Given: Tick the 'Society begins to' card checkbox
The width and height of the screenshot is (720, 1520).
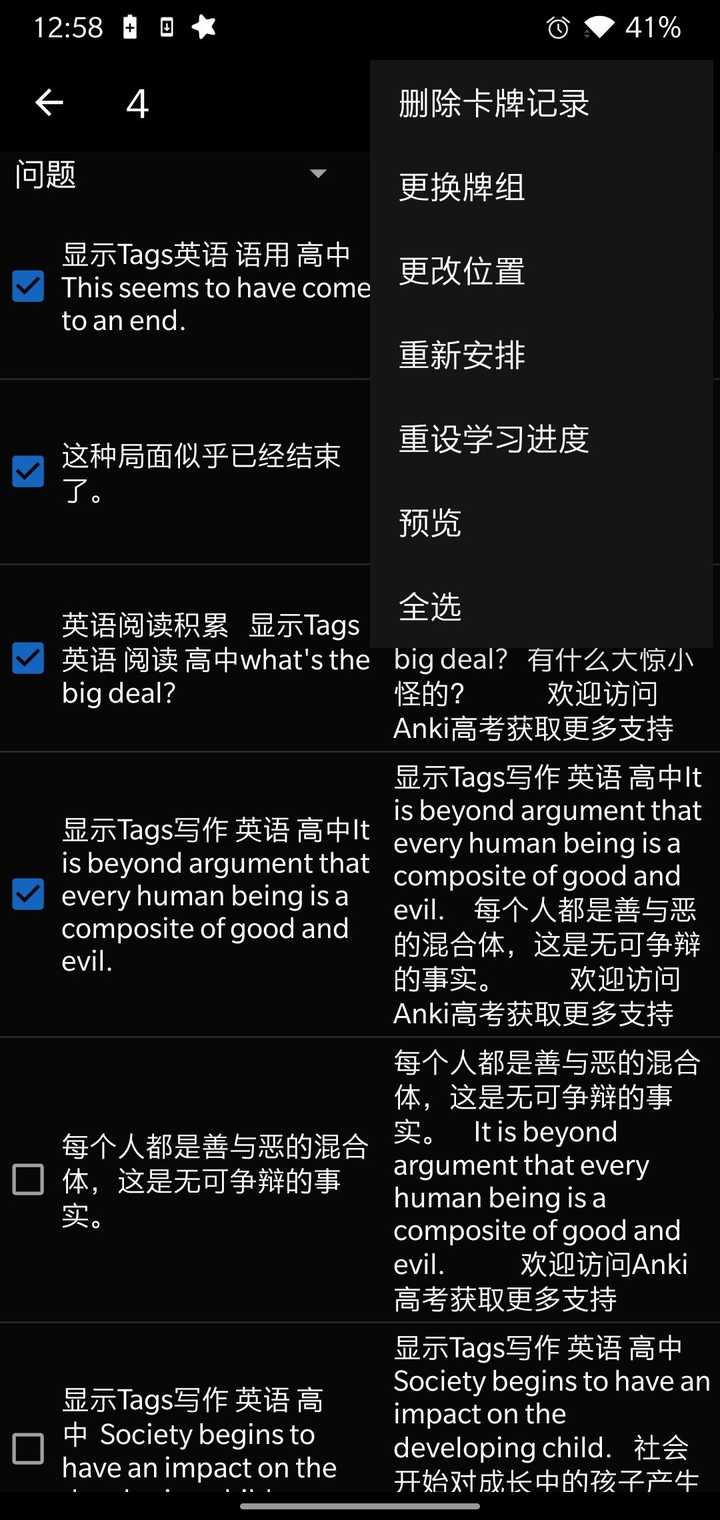Looking at the screenshot, I should (28, 1448).
